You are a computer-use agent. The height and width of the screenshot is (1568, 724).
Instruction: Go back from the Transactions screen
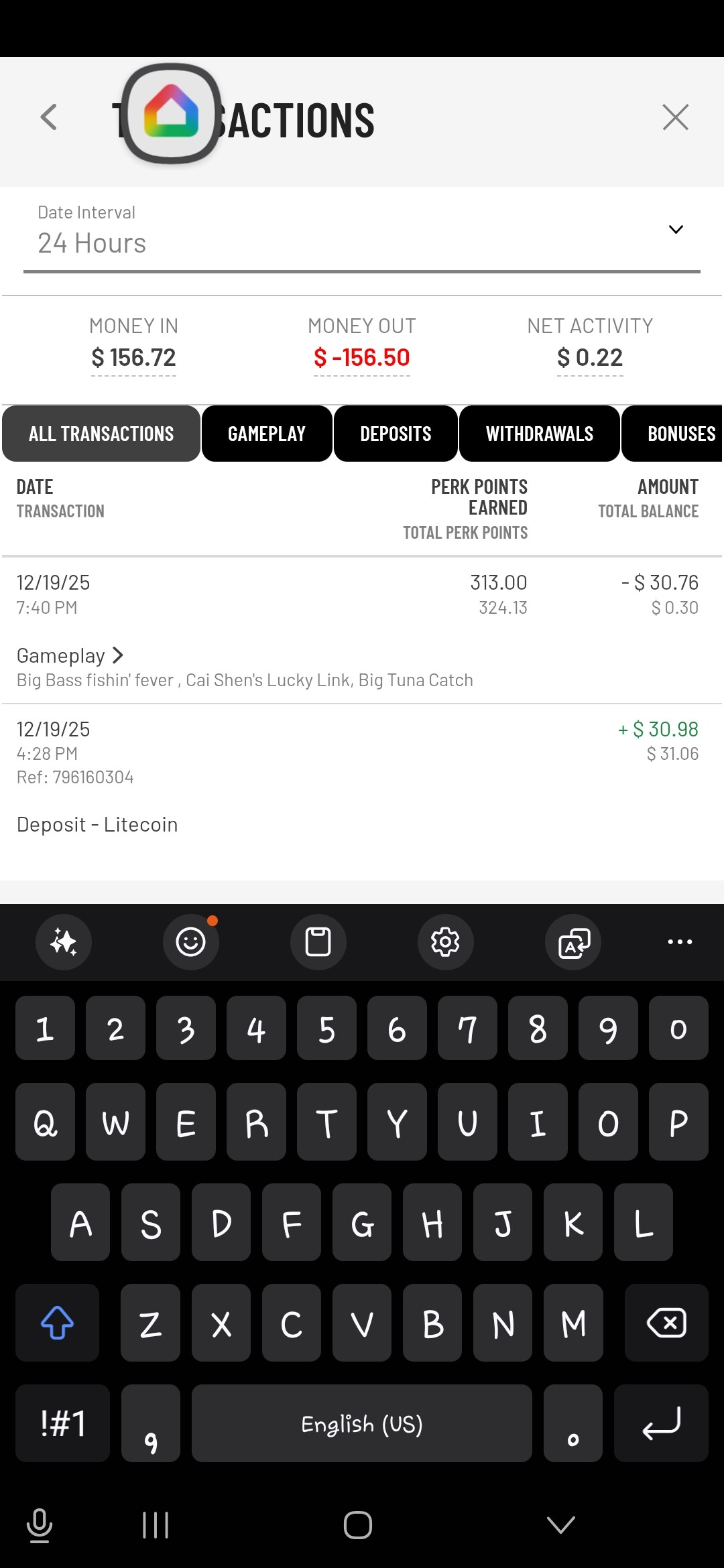coord(48,117)
